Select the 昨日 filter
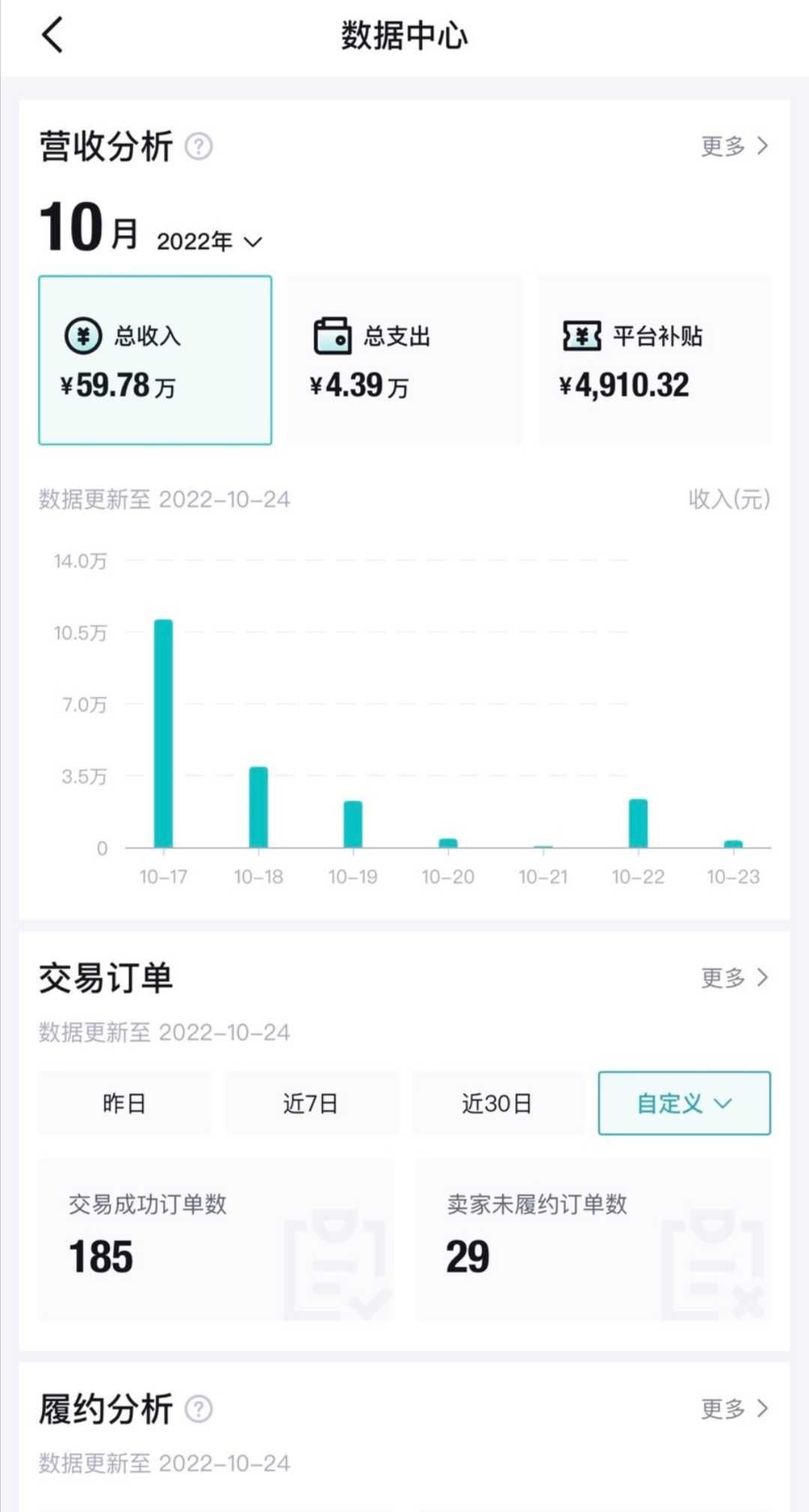This screenshot has height=1512, width=809. point(124,1103)
